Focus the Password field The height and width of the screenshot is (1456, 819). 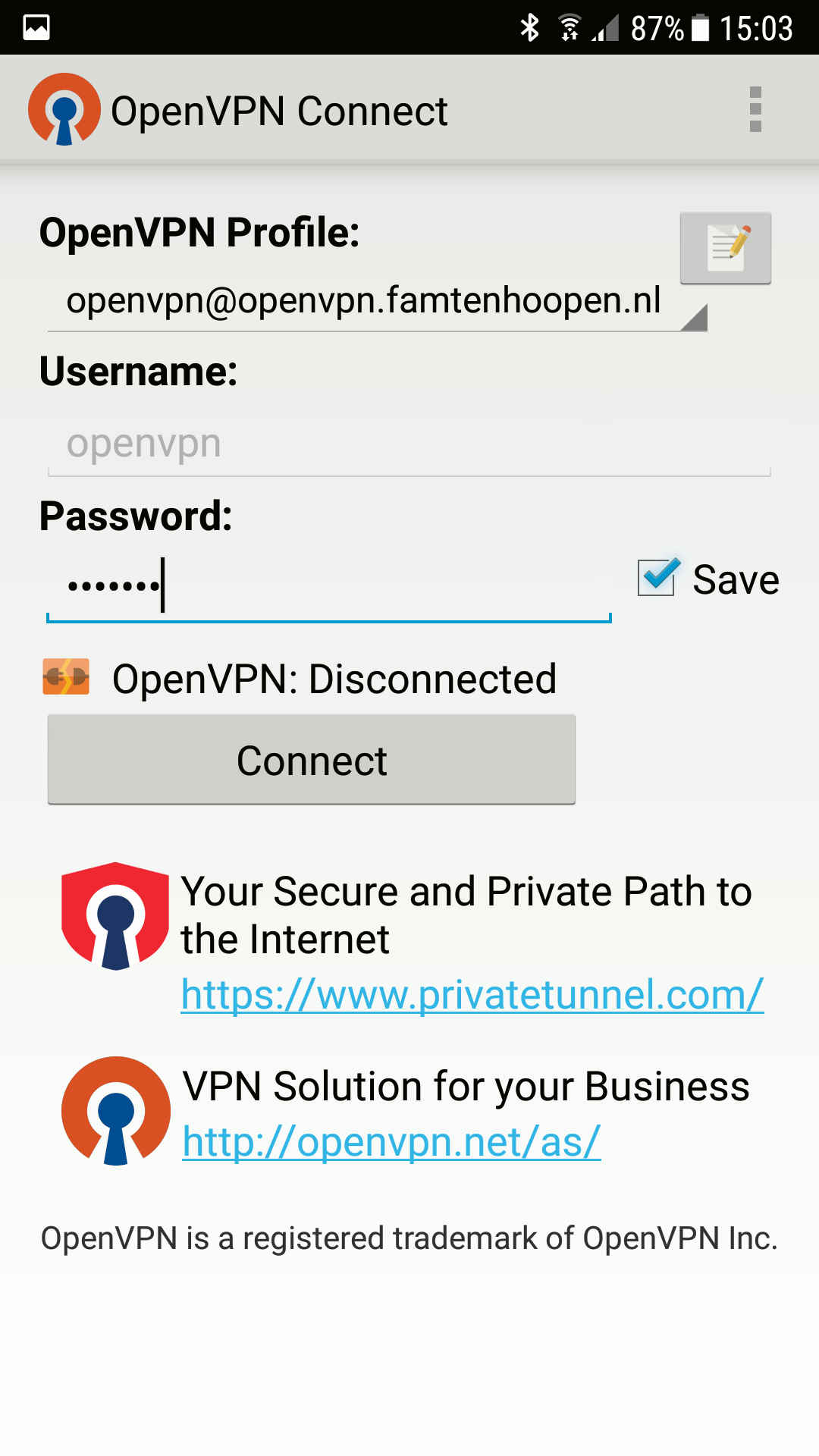[x=328, y=585]
